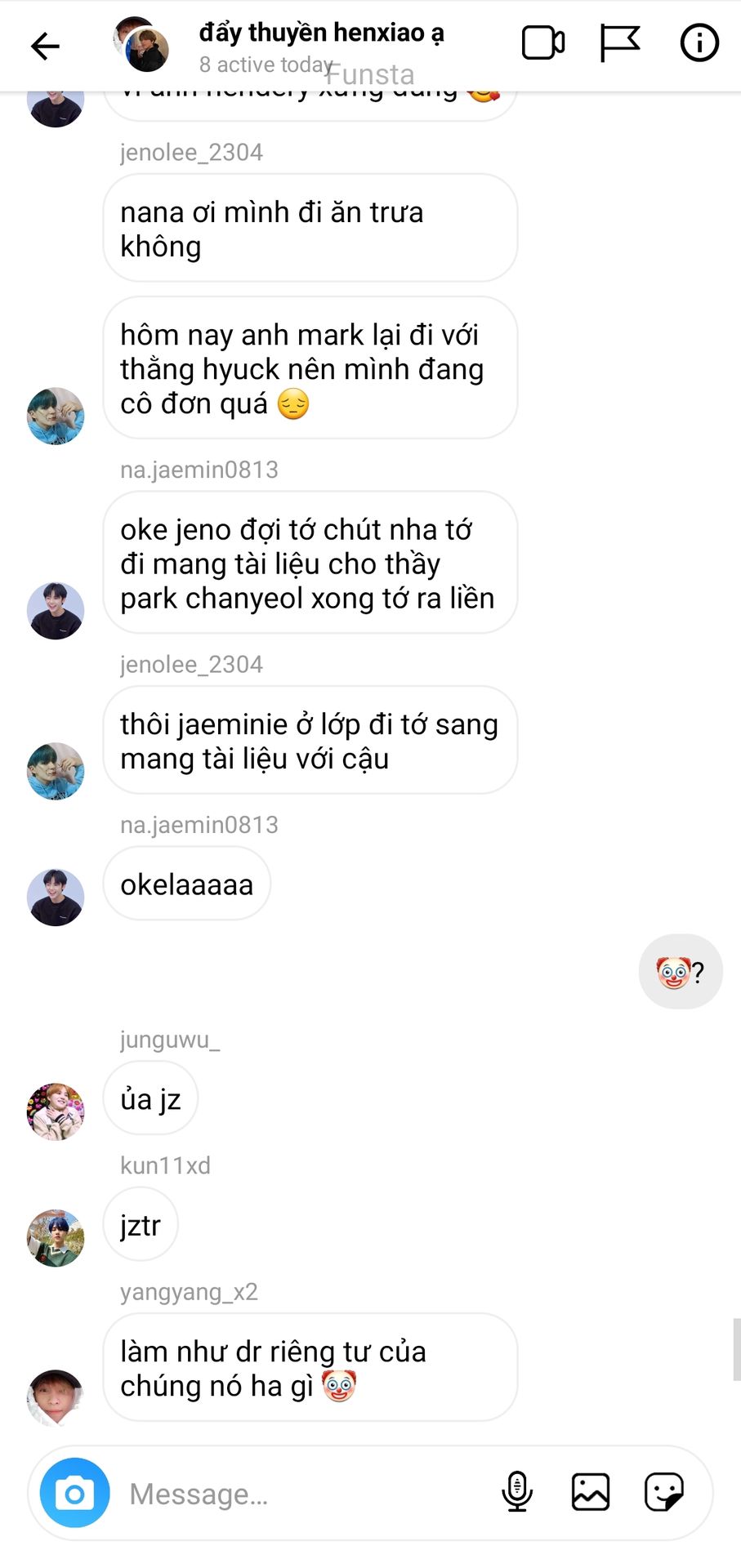Tap na.jaemin0813 avatar beside okelaaaaa
Screen dimensions: 741x1568
tap(56, 898)
